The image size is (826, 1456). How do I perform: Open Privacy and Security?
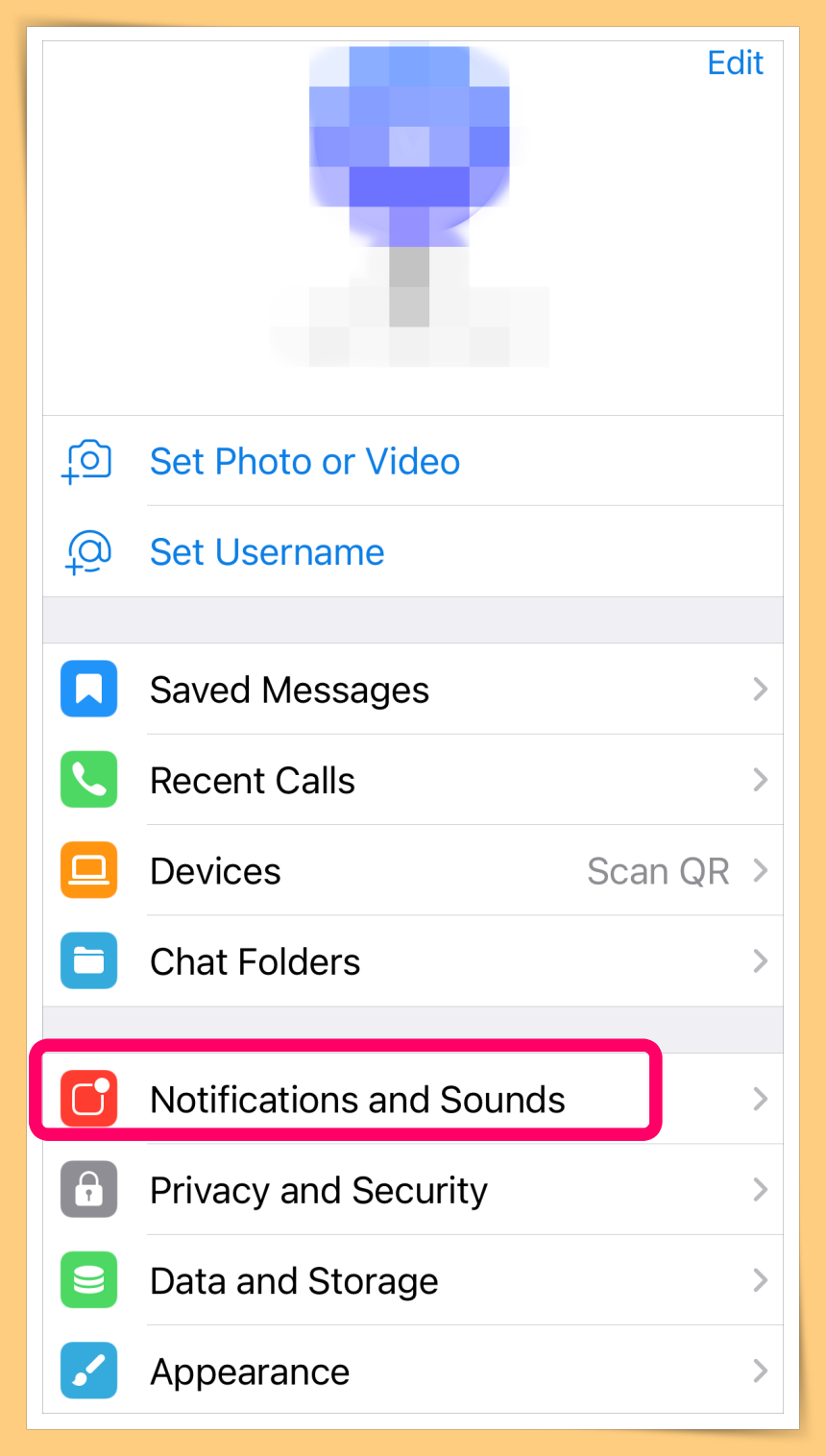click(413, 1190)
